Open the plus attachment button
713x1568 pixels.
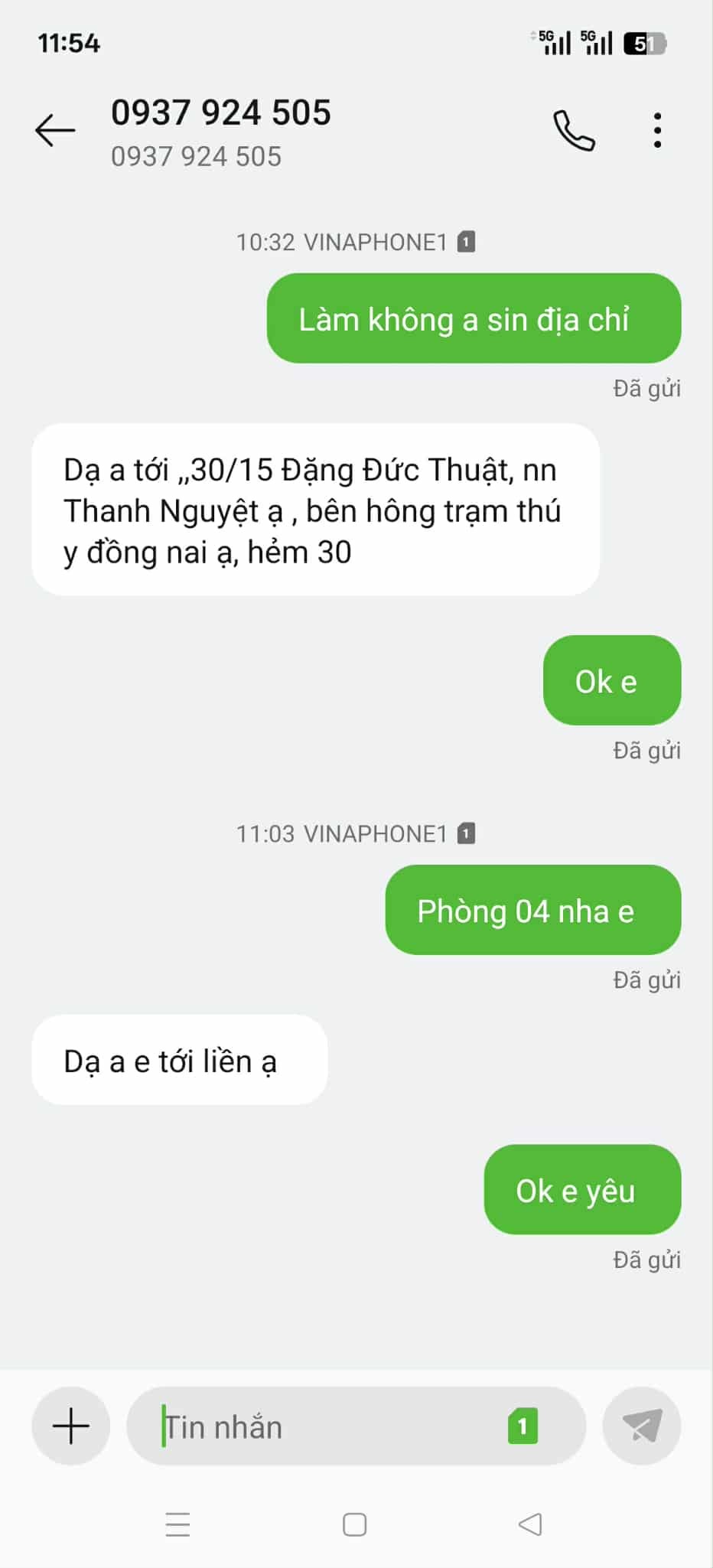click(x=71, y=1426)
